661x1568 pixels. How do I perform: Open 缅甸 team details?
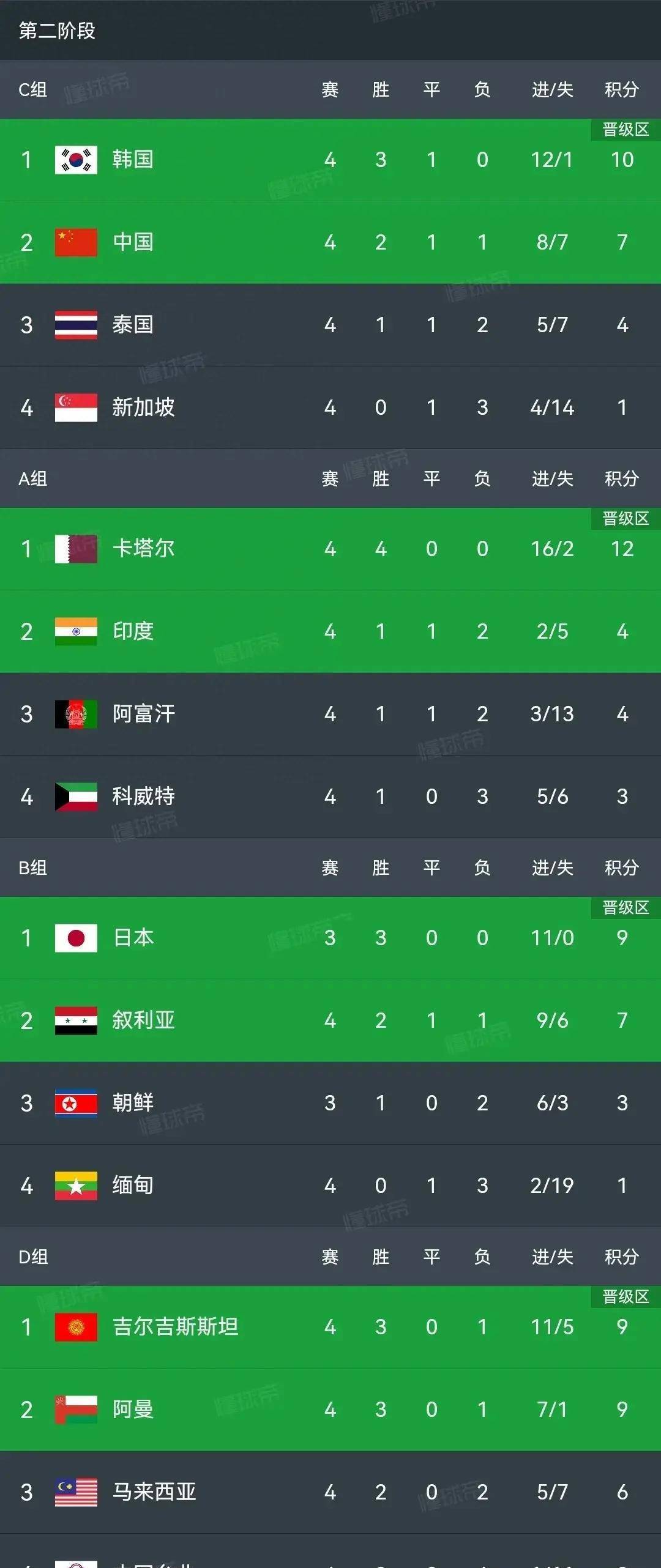133,1186
